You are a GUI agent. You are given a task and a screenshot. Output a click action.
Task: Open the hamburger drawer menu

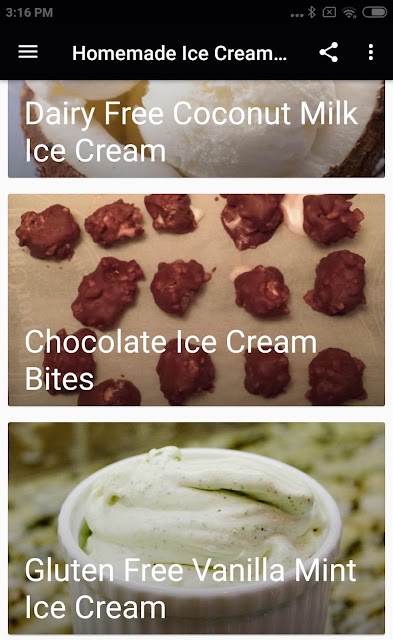point(28,52)
